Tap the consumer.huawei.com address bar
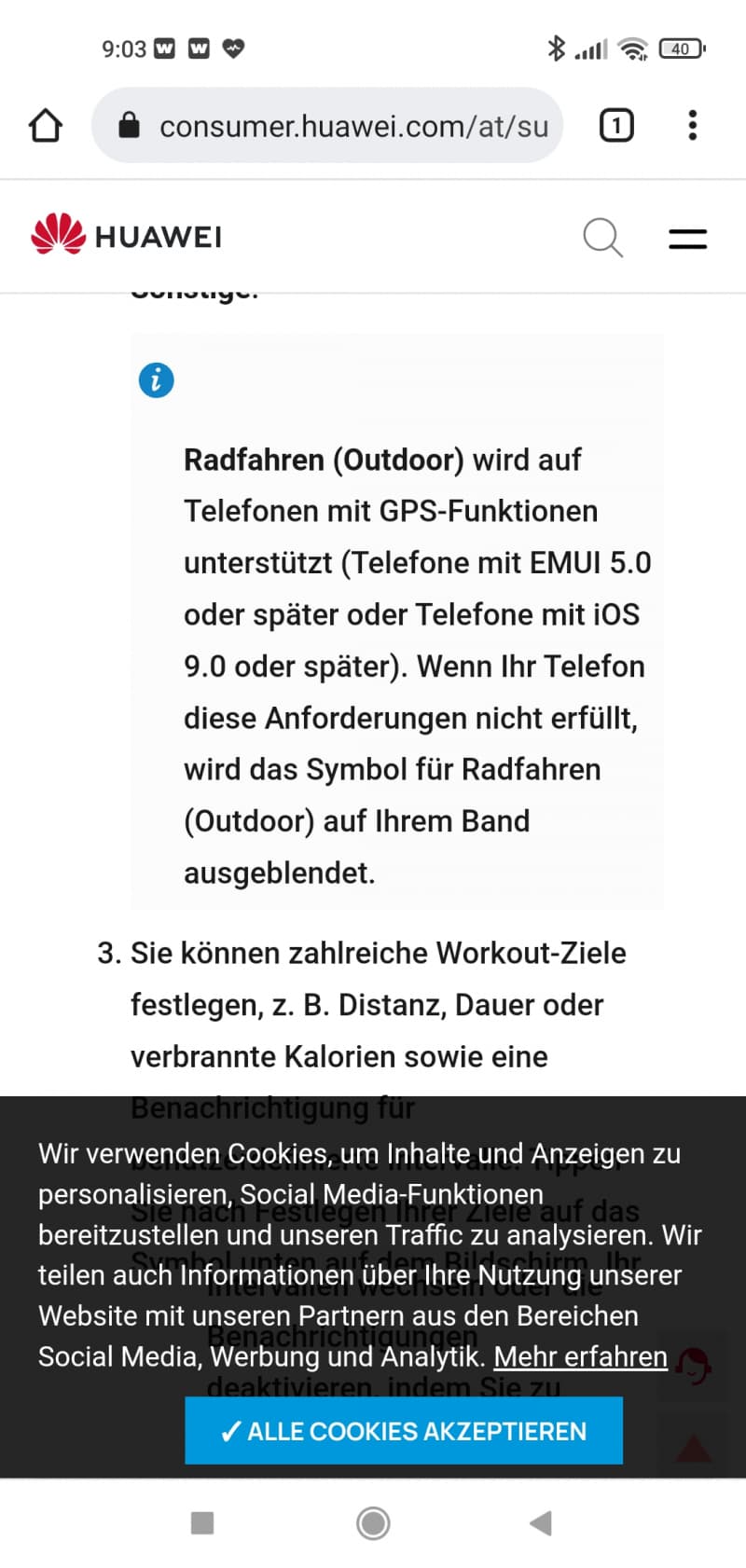The image size is (746, 1568). click(327, 125)
